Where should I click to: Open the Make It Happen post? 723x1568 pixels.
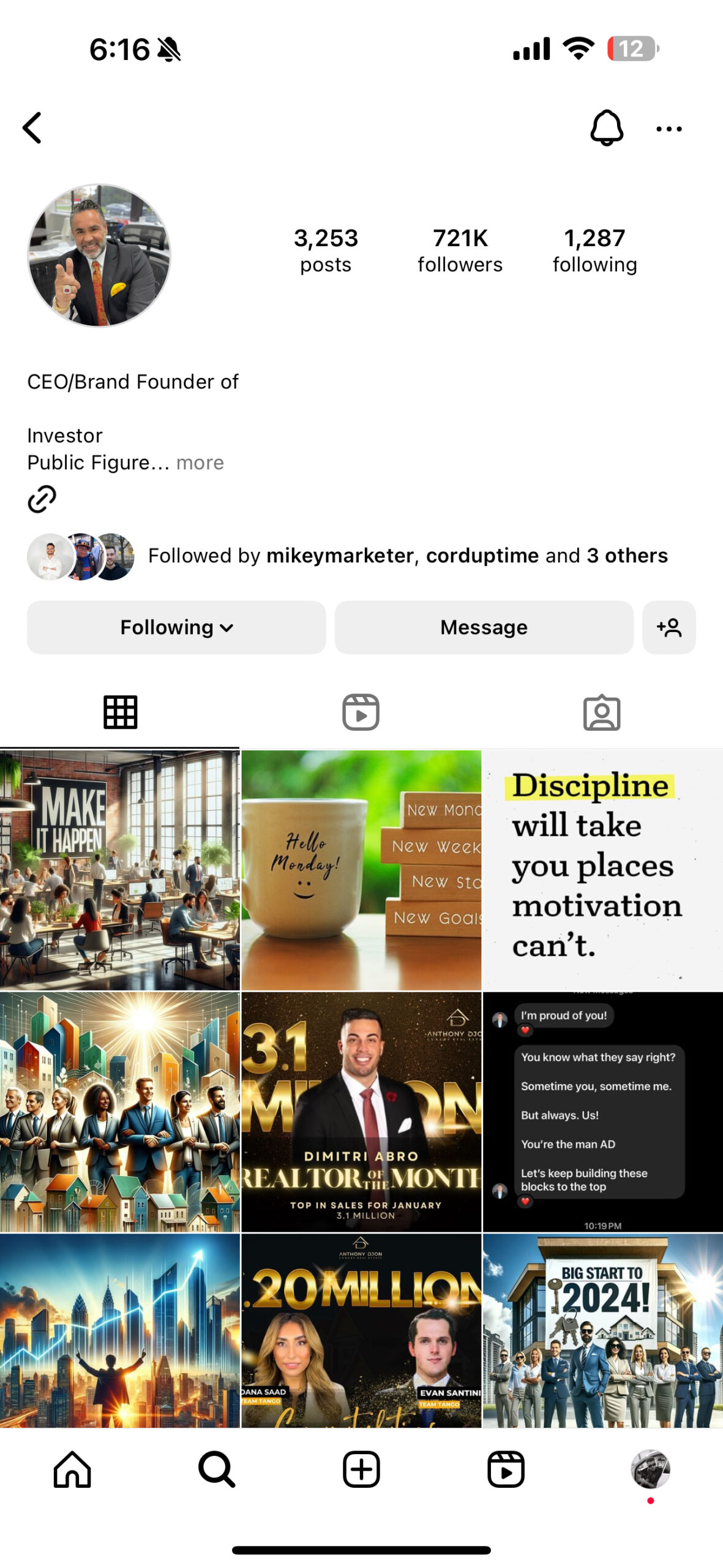point(120,870)
